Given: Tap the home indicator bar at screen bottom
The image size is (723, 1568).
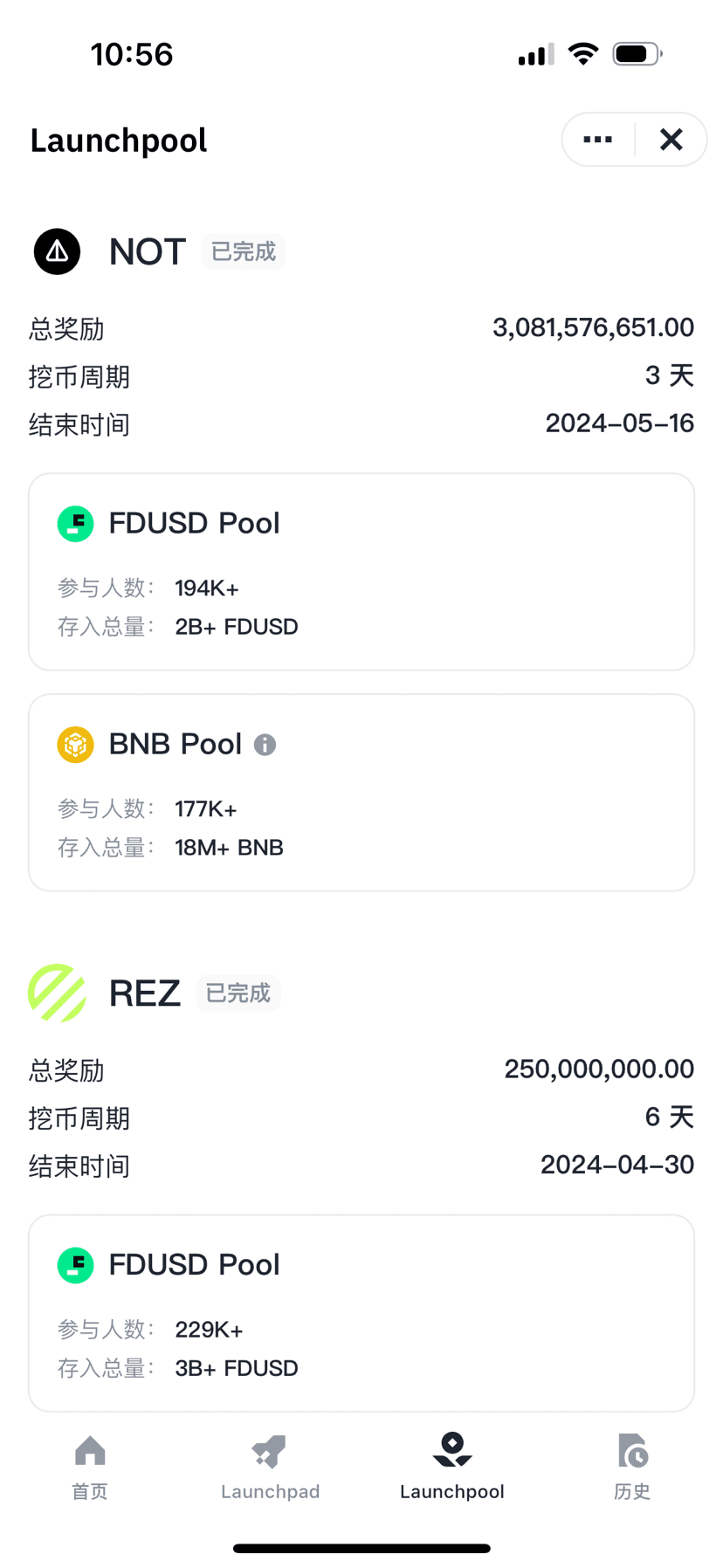Looking at the screenshot, I should coord(361,1547).
